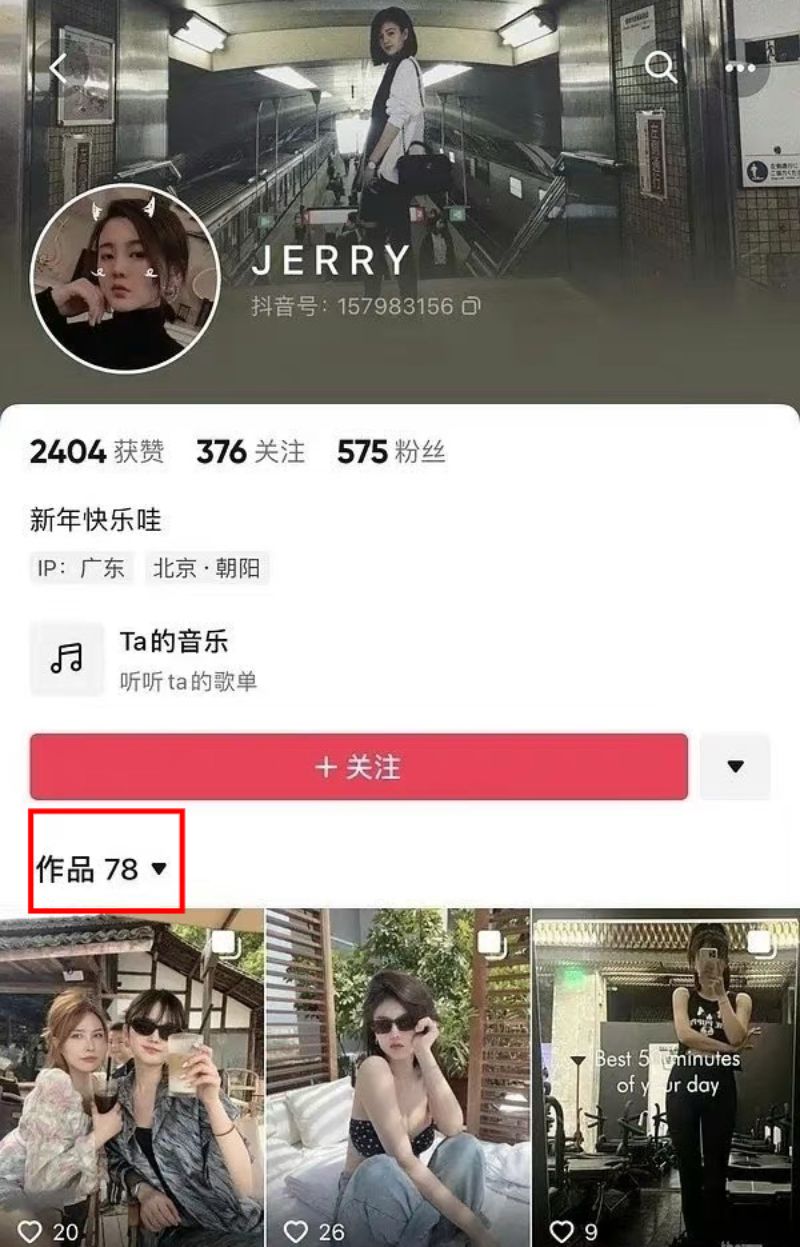Copy the Douyin ID number

471,305
